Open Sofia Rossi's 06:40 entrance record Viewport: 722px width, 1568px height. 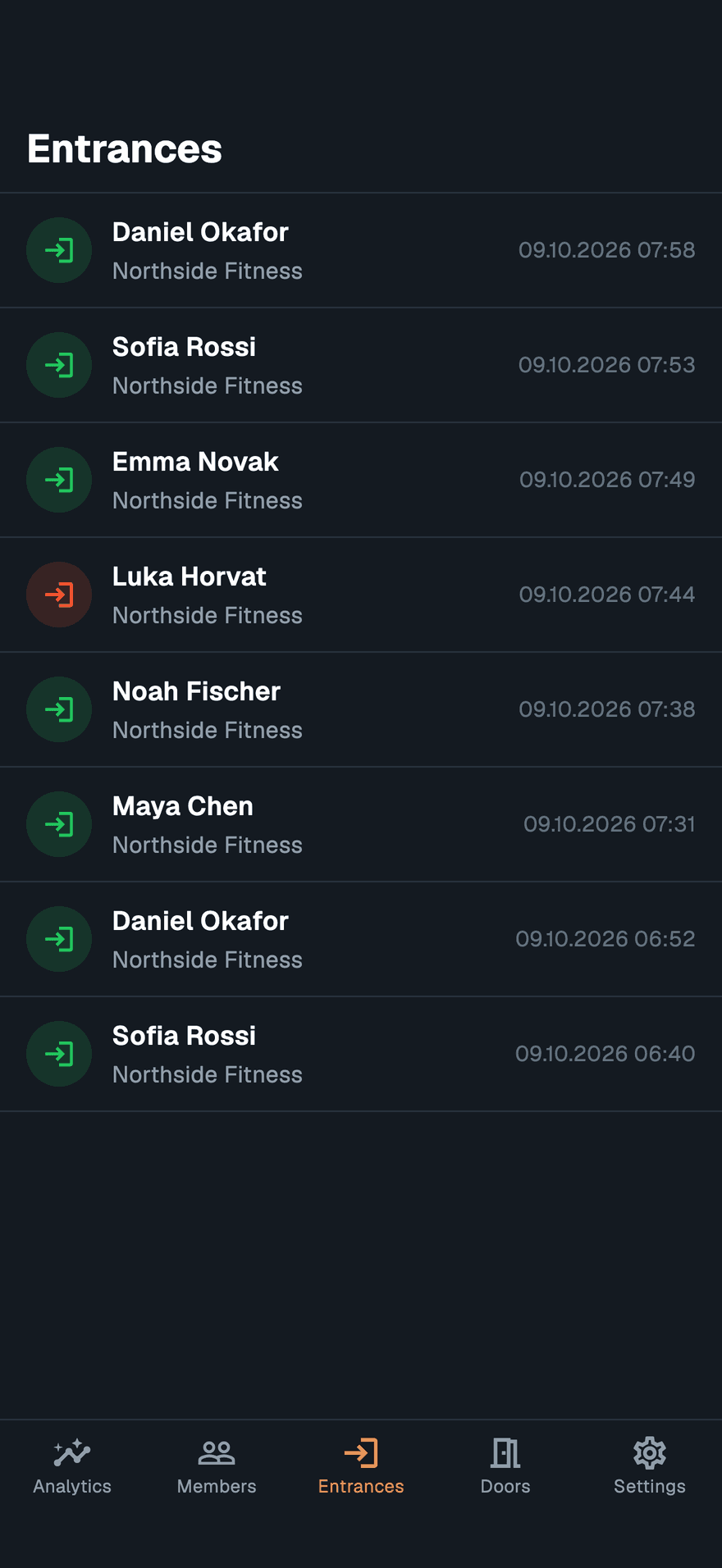[x=361, y=1054]
